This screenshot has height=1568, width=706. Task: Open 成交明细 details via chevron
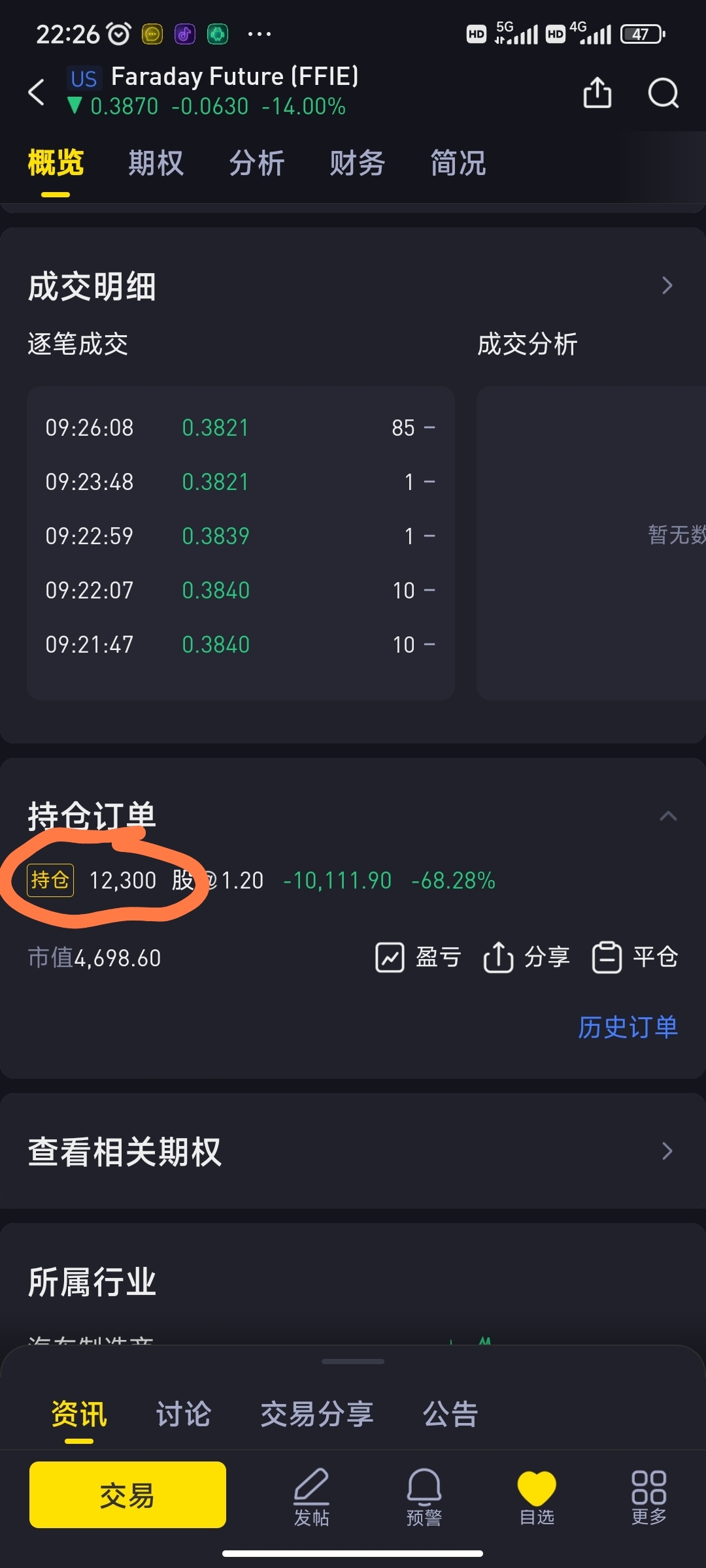pos(667,286)
